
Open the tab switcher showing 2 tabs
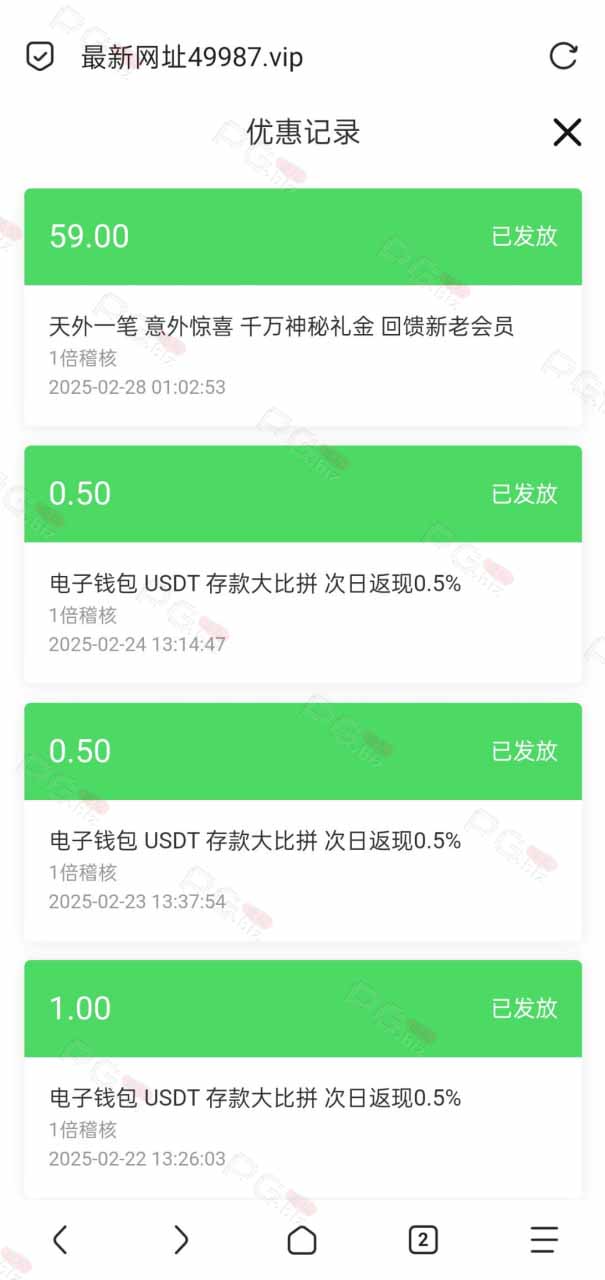(x=423, y=1240)
